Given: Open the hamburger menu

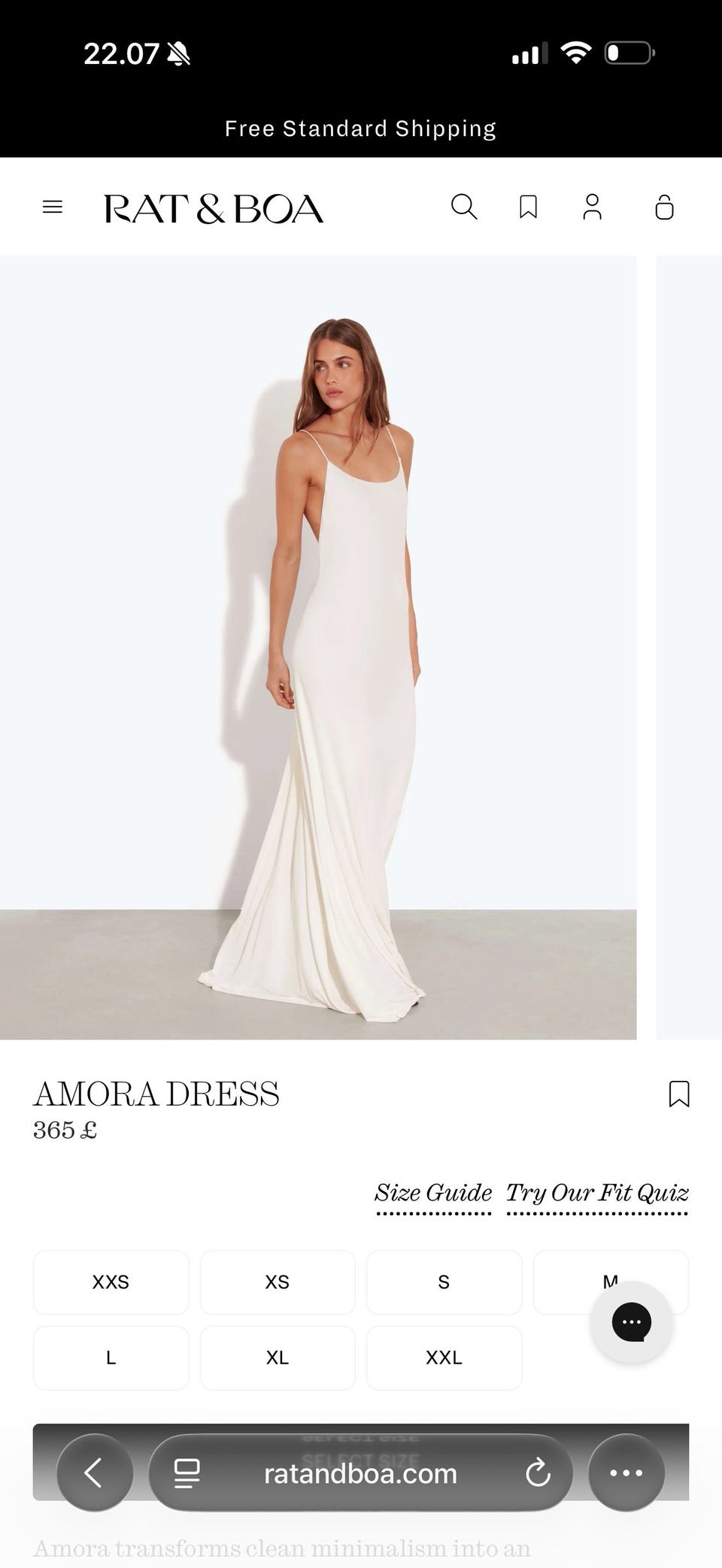Looking at the screenshot, I should pyautogui.click(x=53, y=207).
